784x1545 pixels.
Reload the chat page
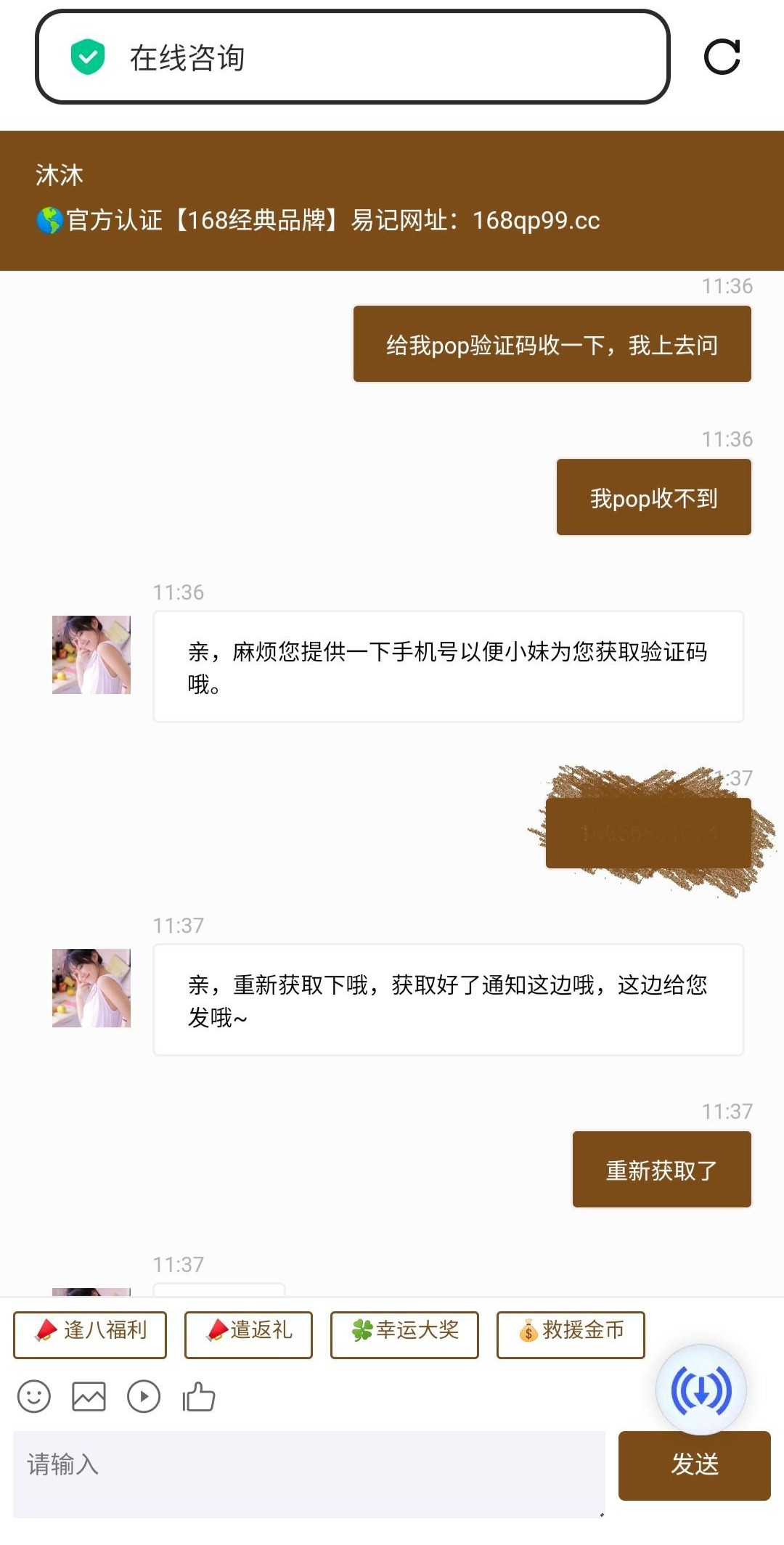(722, 57)
